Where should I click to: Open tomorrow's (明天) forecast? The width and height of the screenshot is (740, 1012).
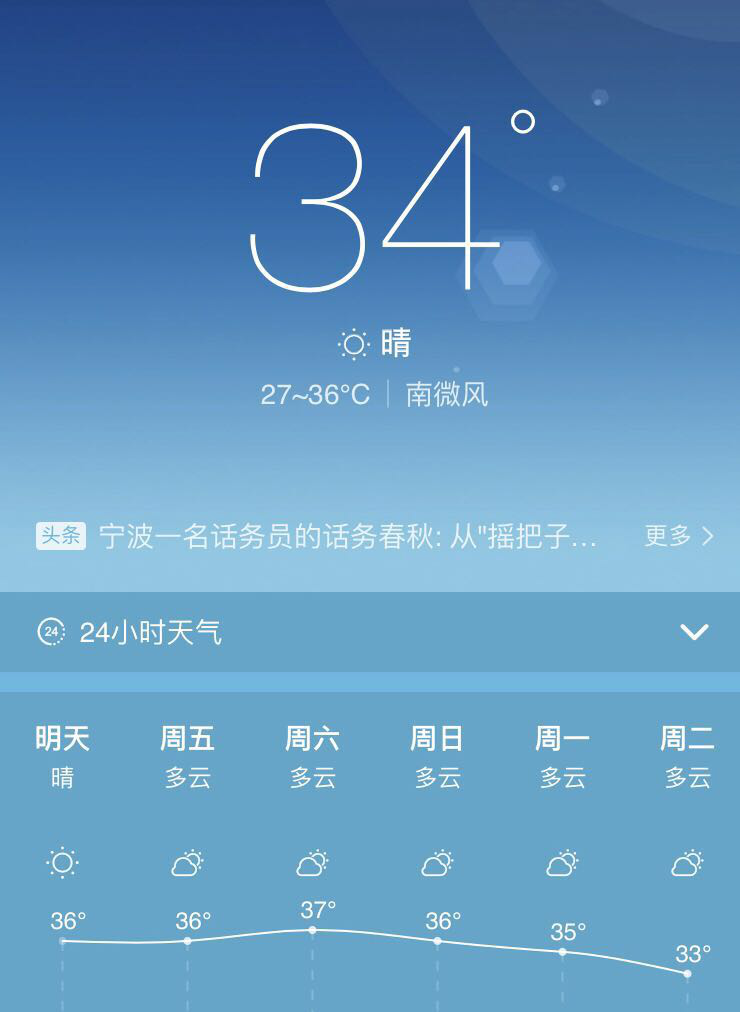63,756
